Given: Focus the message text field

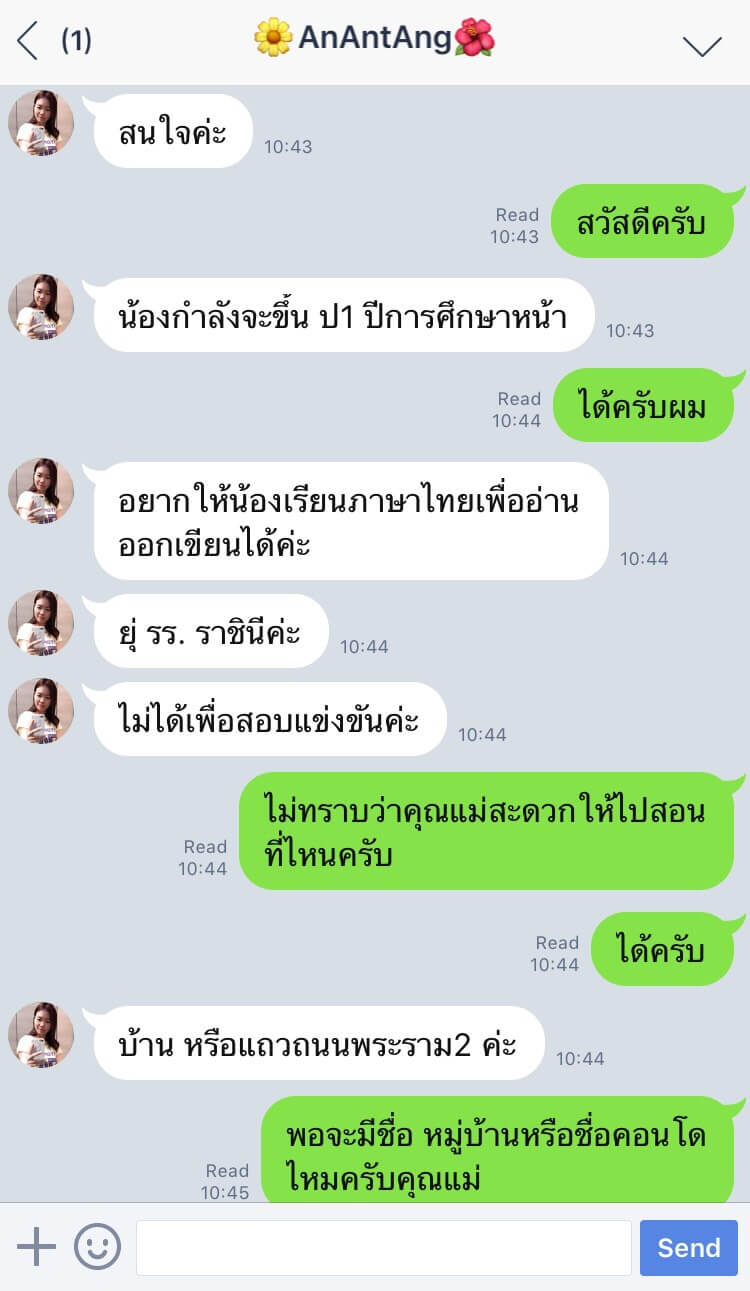Looking at the screenshot, I should click(x=383, y=1247).
